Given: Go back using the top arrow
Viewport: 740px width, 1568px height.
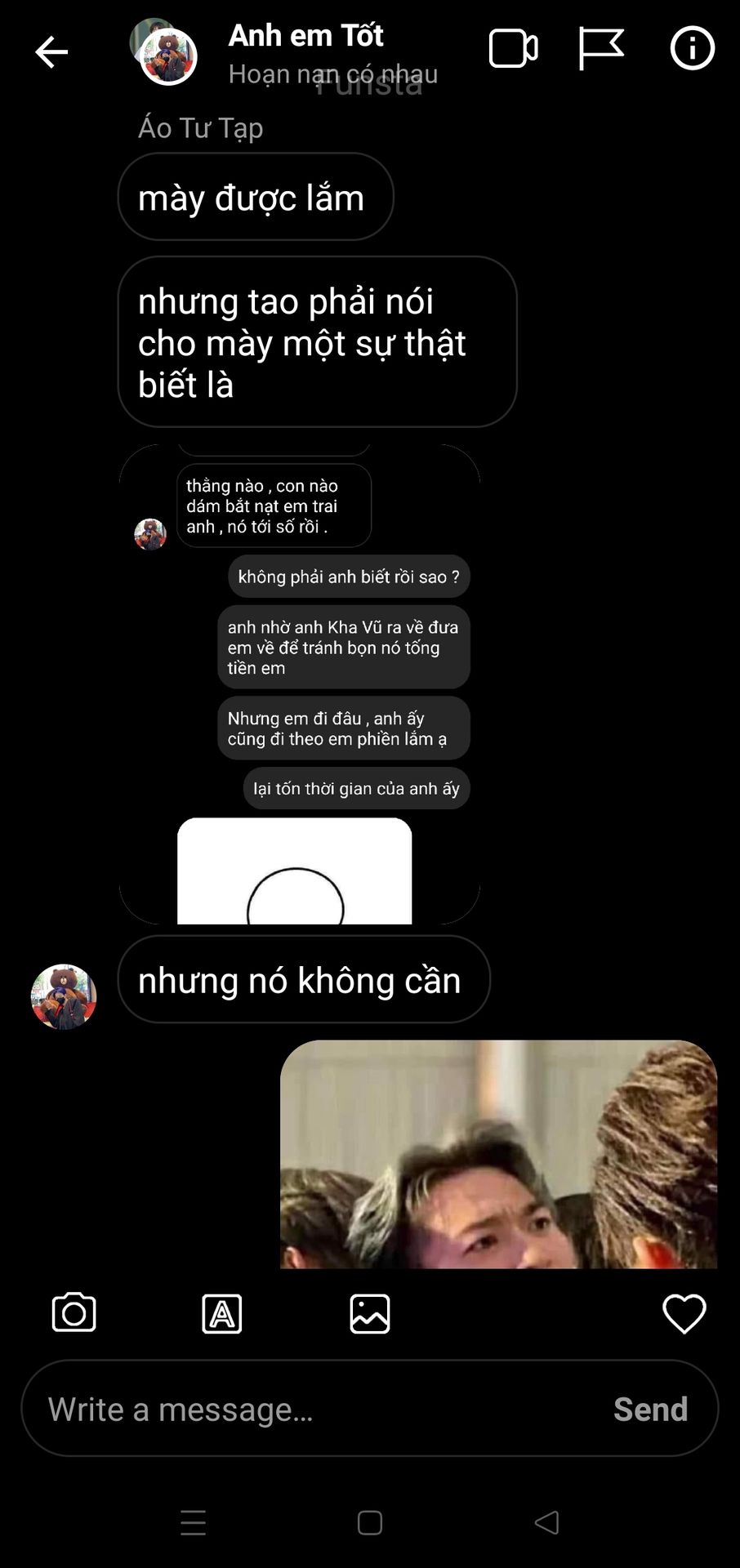Looking at the screenshot, I should pyautogui.click(x=51, y=51).
